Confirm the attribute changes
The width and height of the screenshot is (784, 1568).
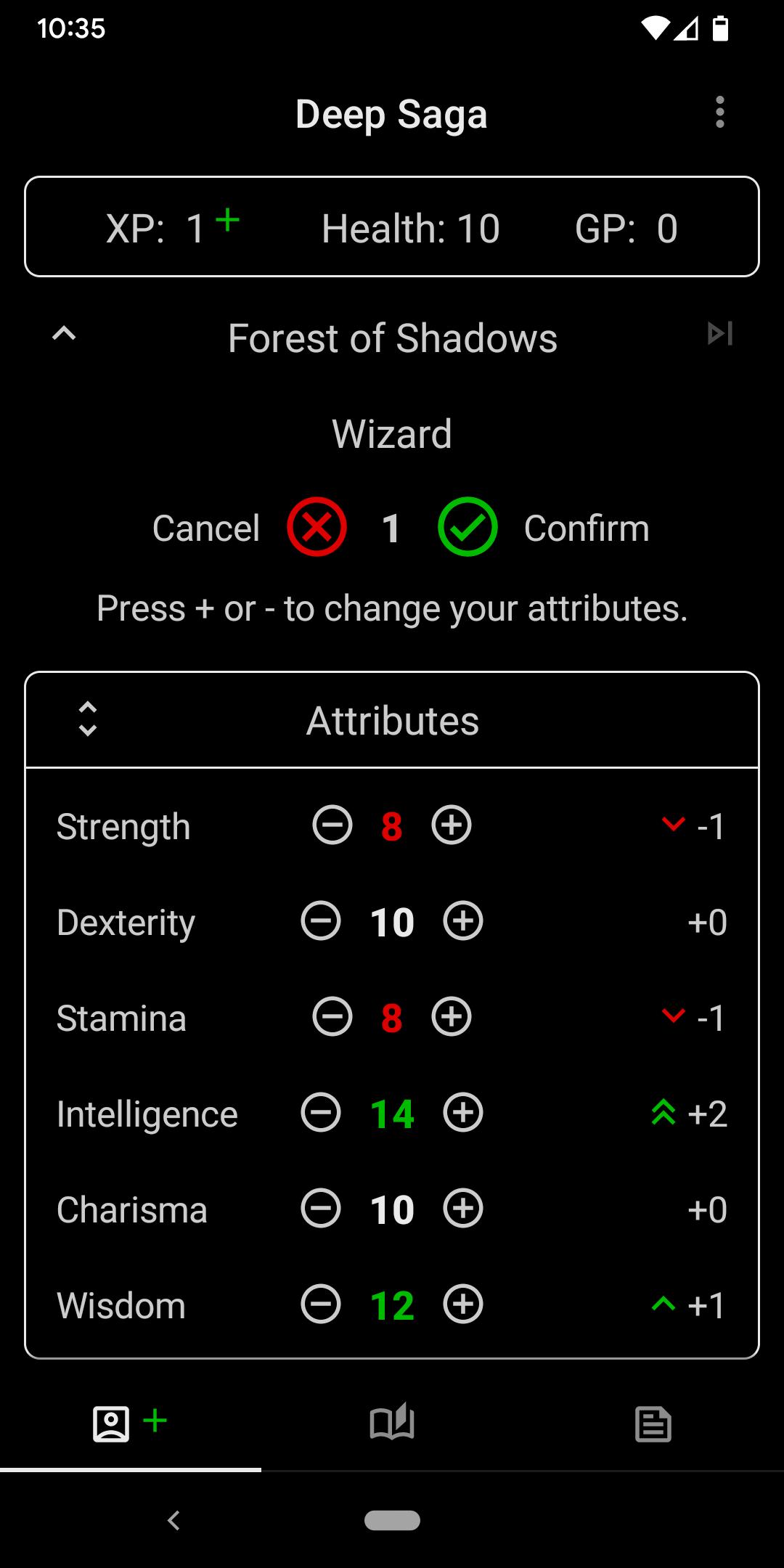tap(467, 527)
